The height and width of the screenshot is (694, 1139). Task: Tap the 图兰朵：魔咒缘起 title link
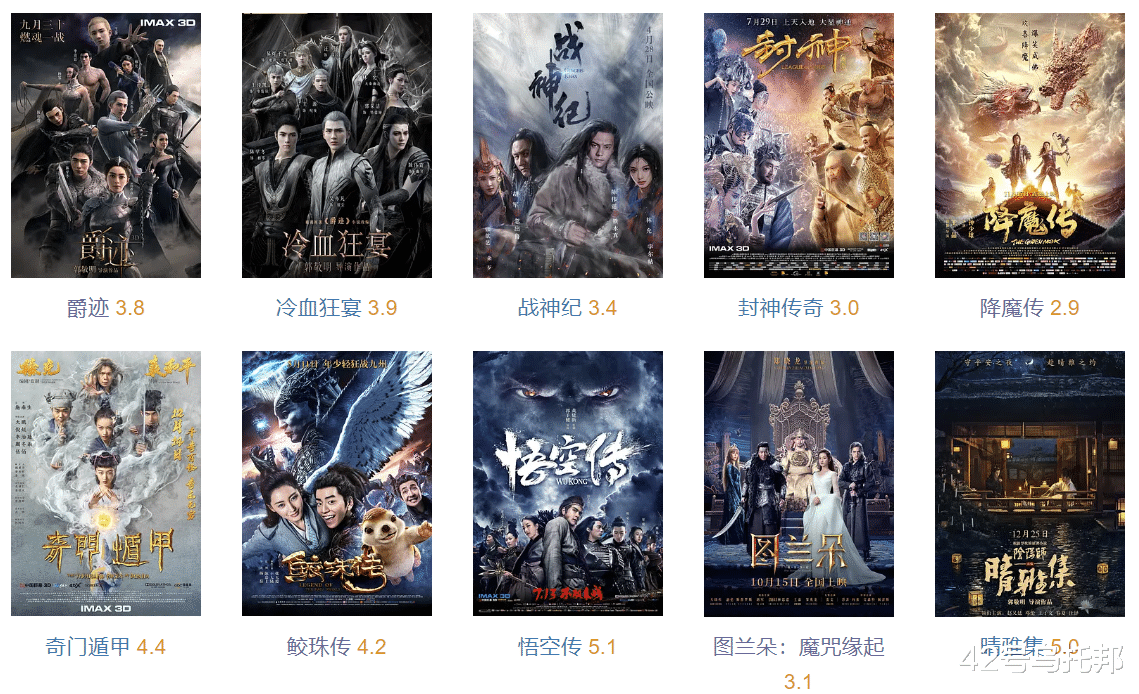point(798,646)
